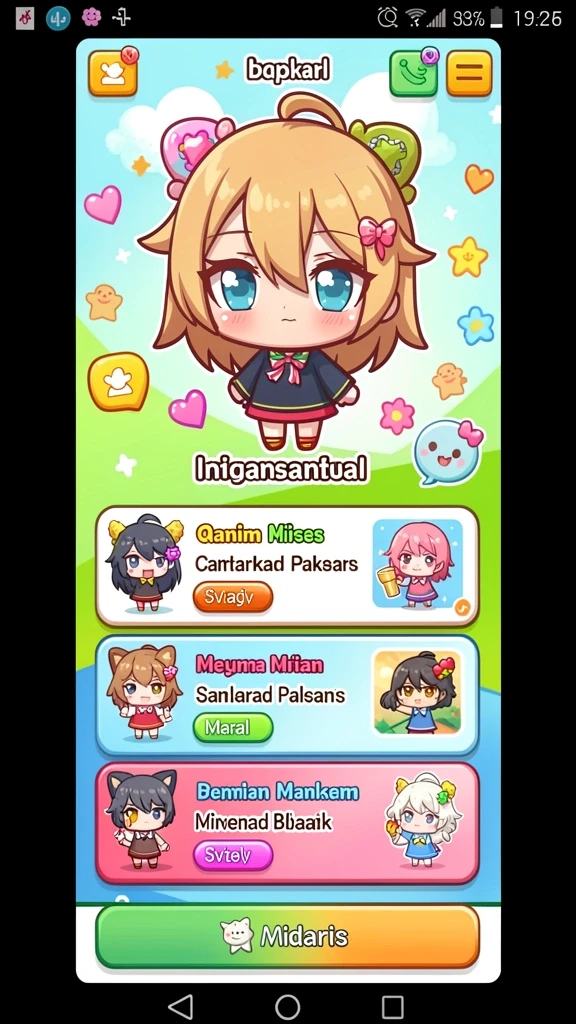The height and width of the screenshot is (1024, 576).
Task: Open the Meyma Miian card
Action: 287,695
